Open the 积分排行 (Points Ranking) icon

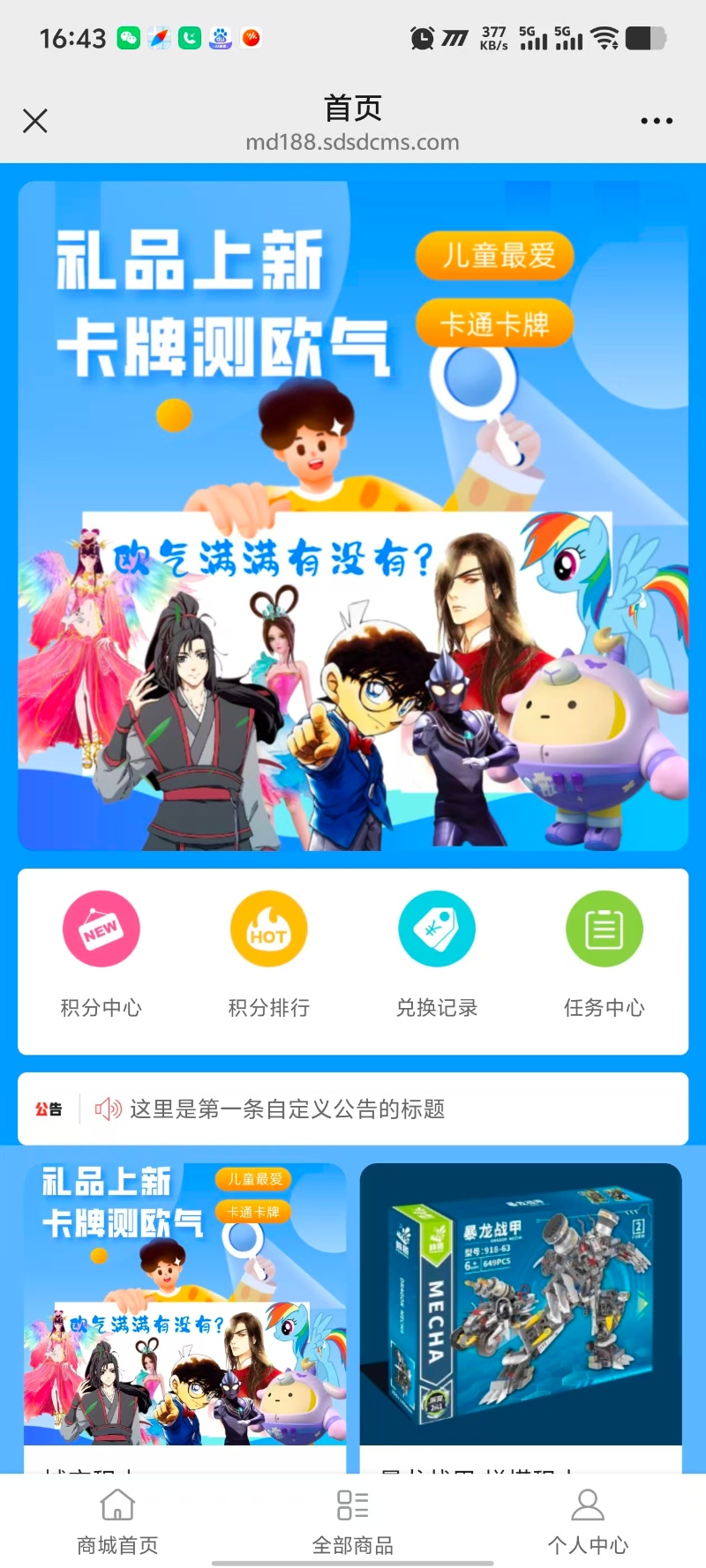tap(268, 928)
